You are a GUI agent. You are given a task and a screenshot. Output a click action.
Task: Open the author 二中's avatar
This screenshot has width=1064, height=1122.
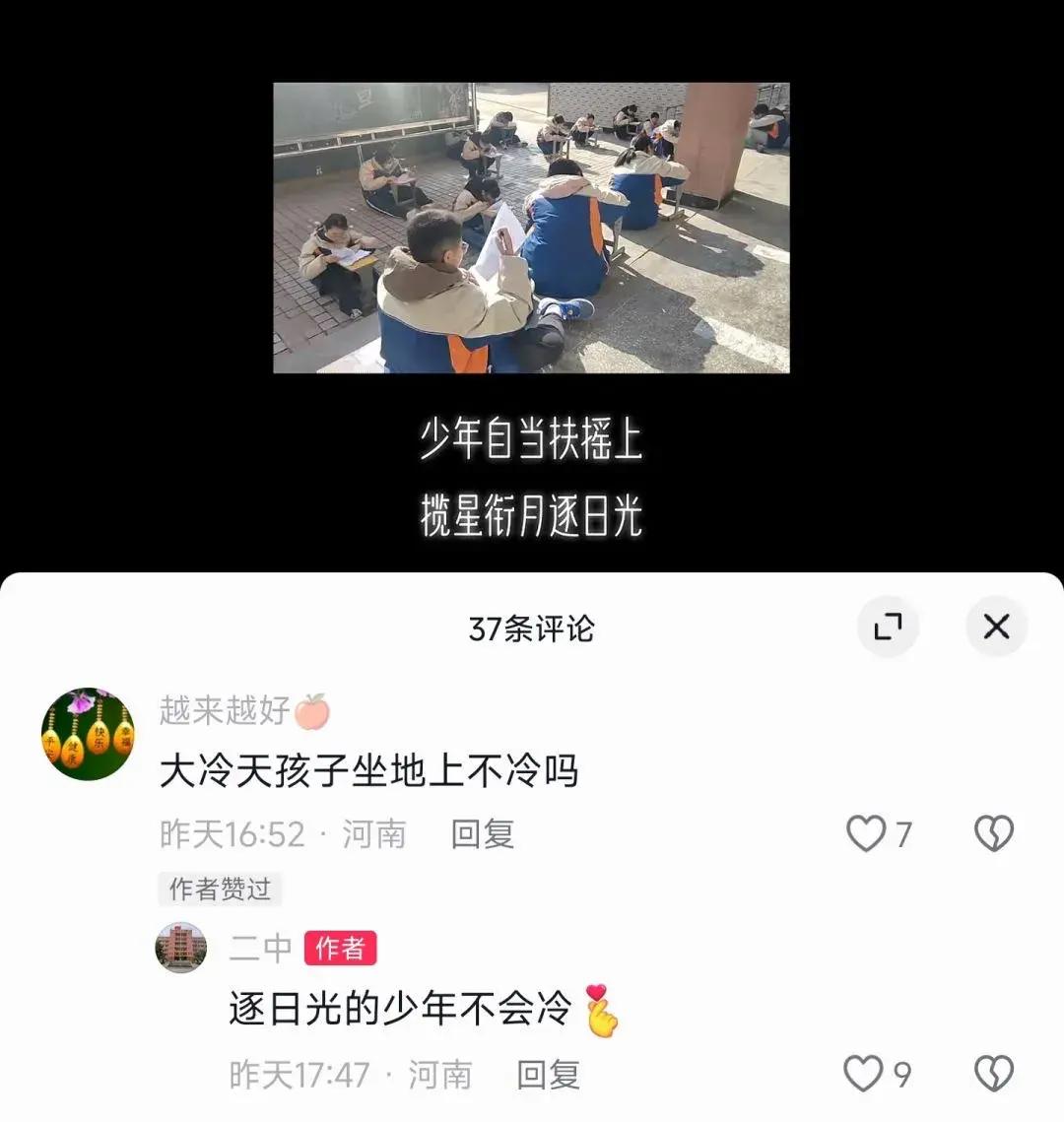pyautogui.click(x=181, y=948)
